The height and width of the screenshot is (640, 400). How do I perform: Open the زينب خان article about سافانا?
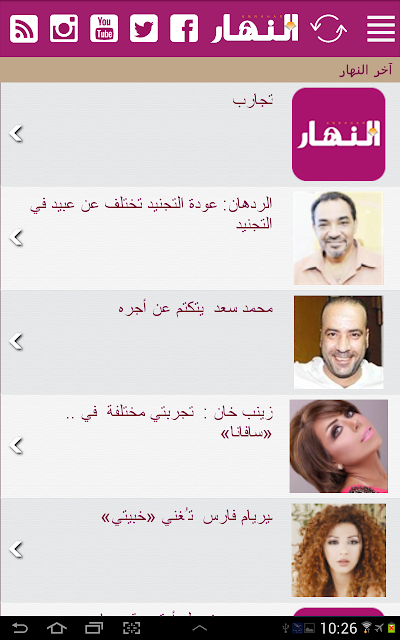pyautogui.click(x=200, y=446)
